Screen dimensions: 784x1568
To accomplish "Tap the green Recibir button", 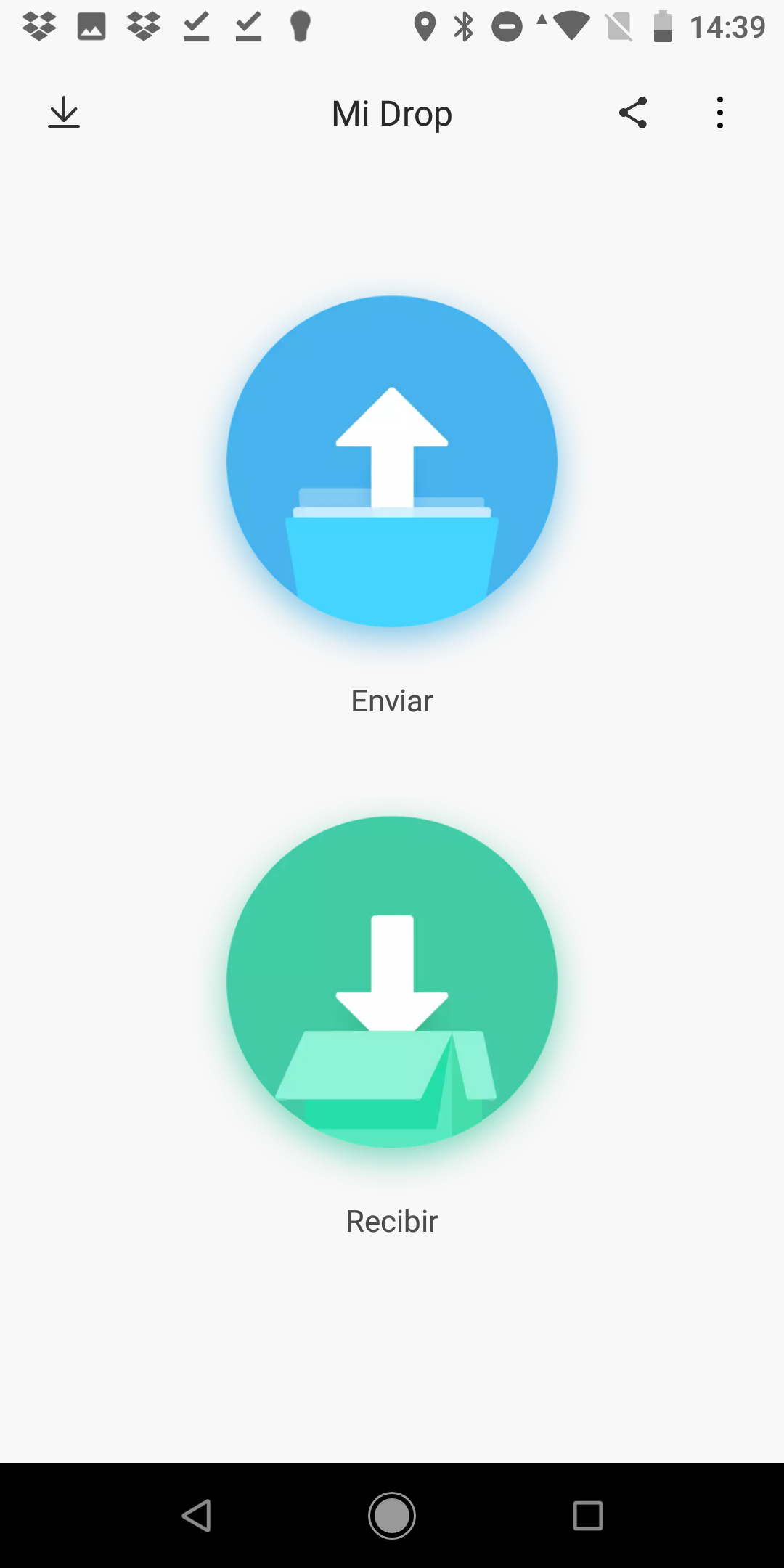I will [x=392, y=981].
